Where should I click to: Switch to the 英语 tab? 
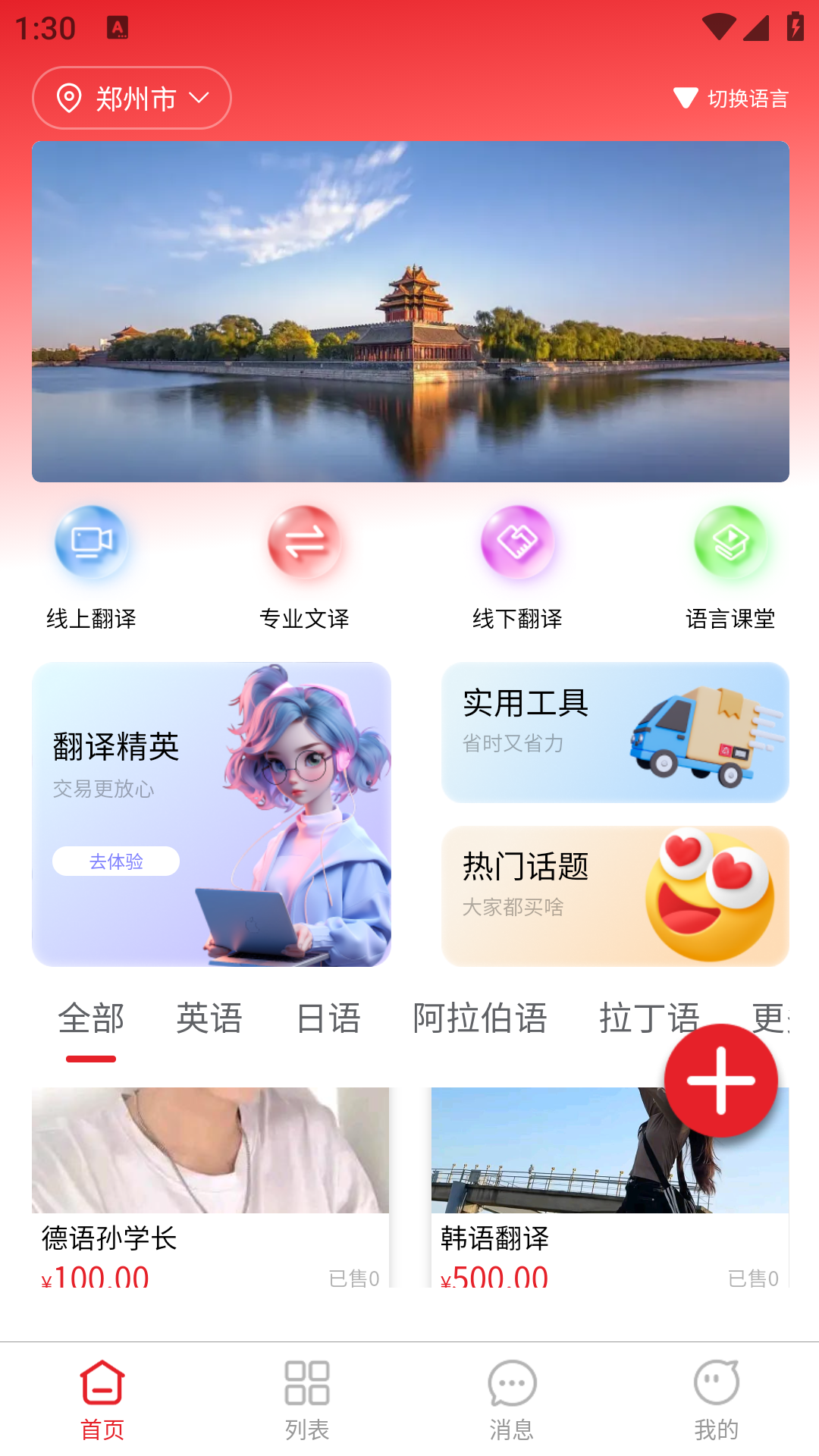(210, 1018)
